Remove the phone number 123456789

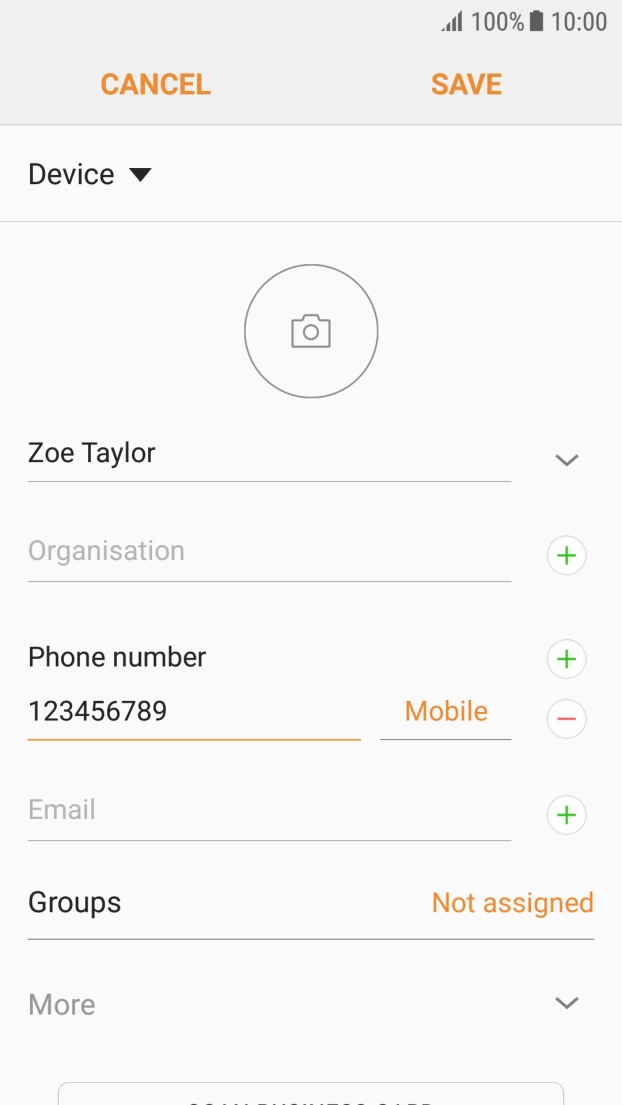click(x=566, y=719)
